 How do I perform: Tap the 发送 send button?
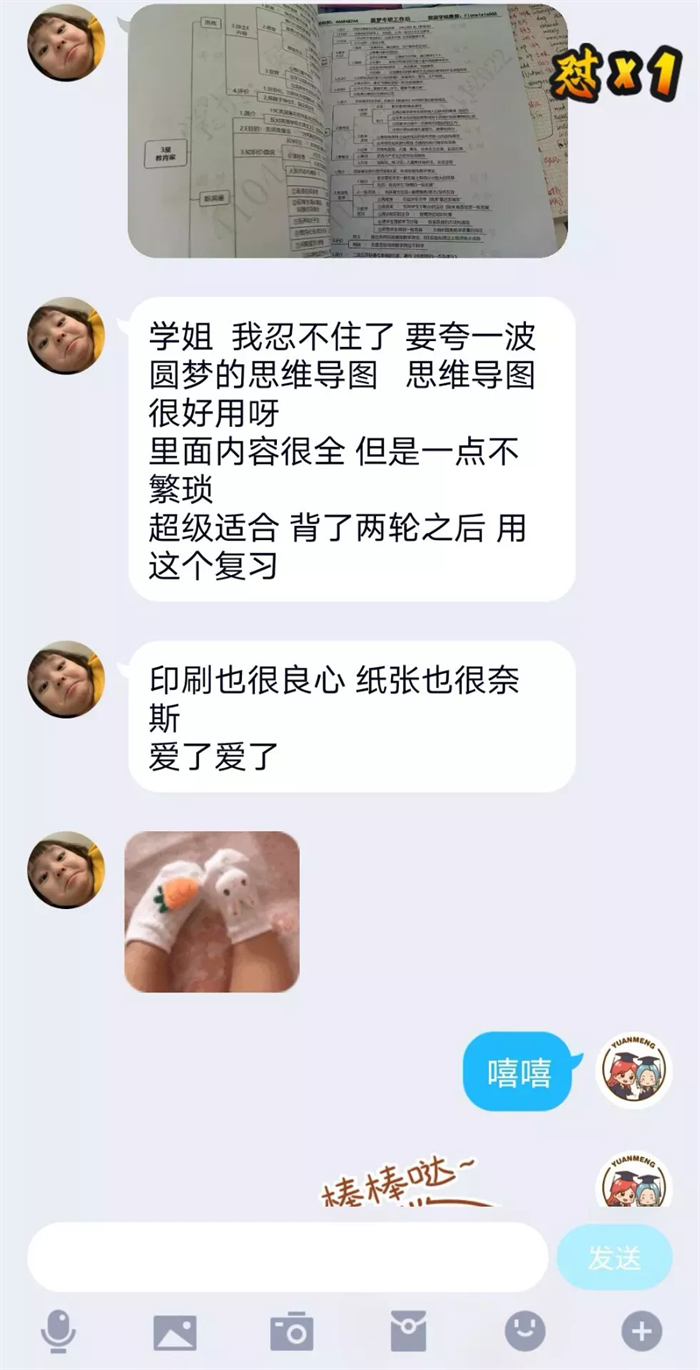614,1257
